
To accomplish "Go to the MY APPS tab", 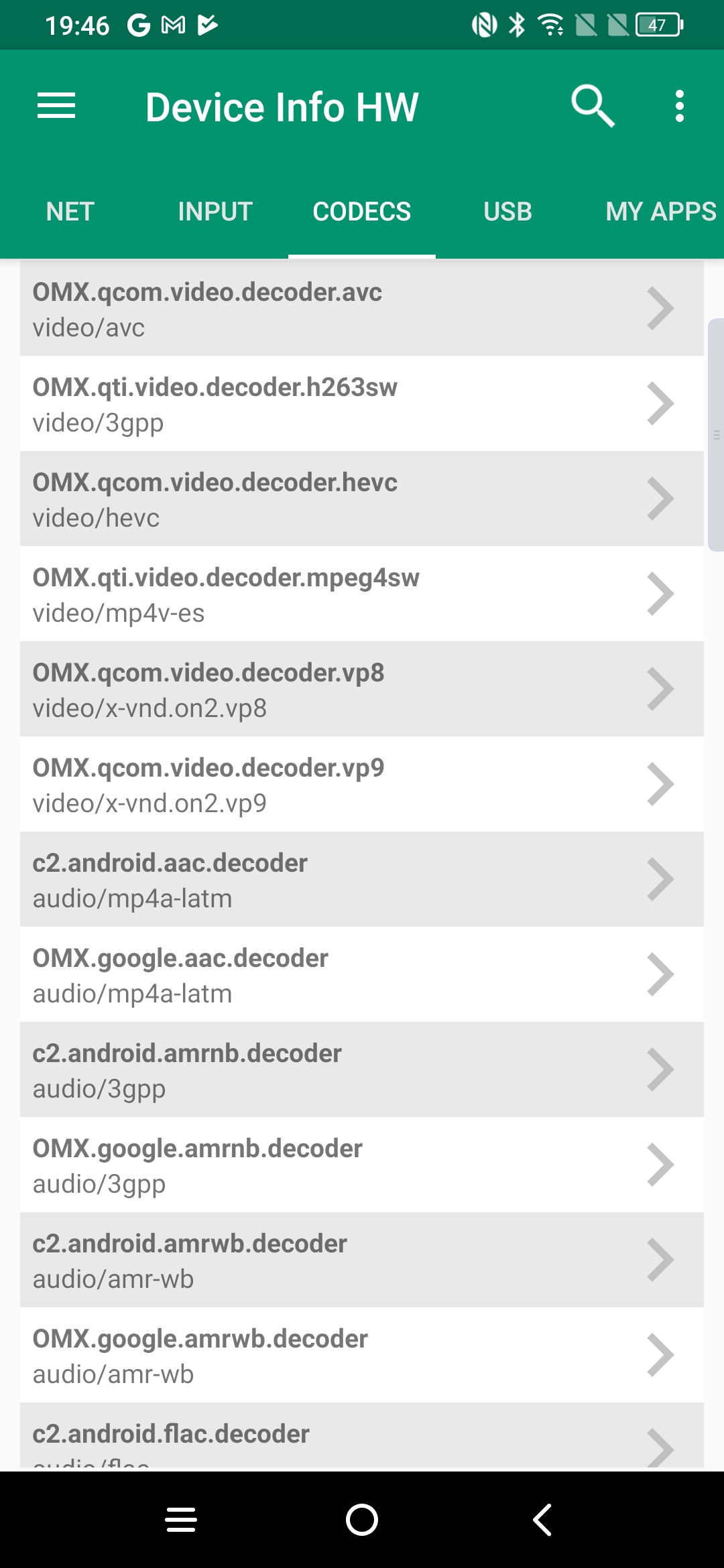I will [x=660, y=212].
